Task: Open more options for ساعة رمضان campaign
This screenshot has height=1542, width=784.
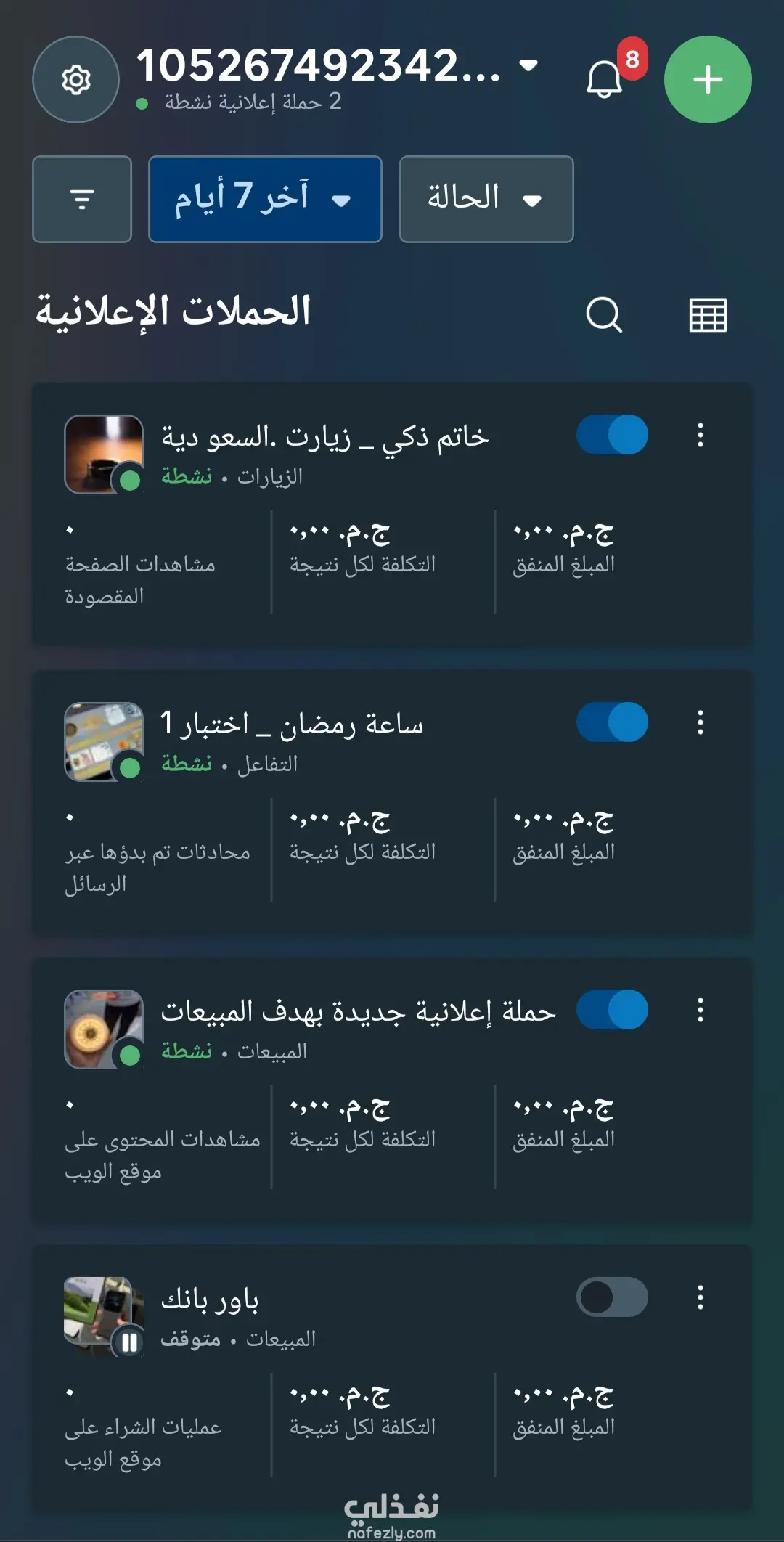Action: [x=701, y=722]
